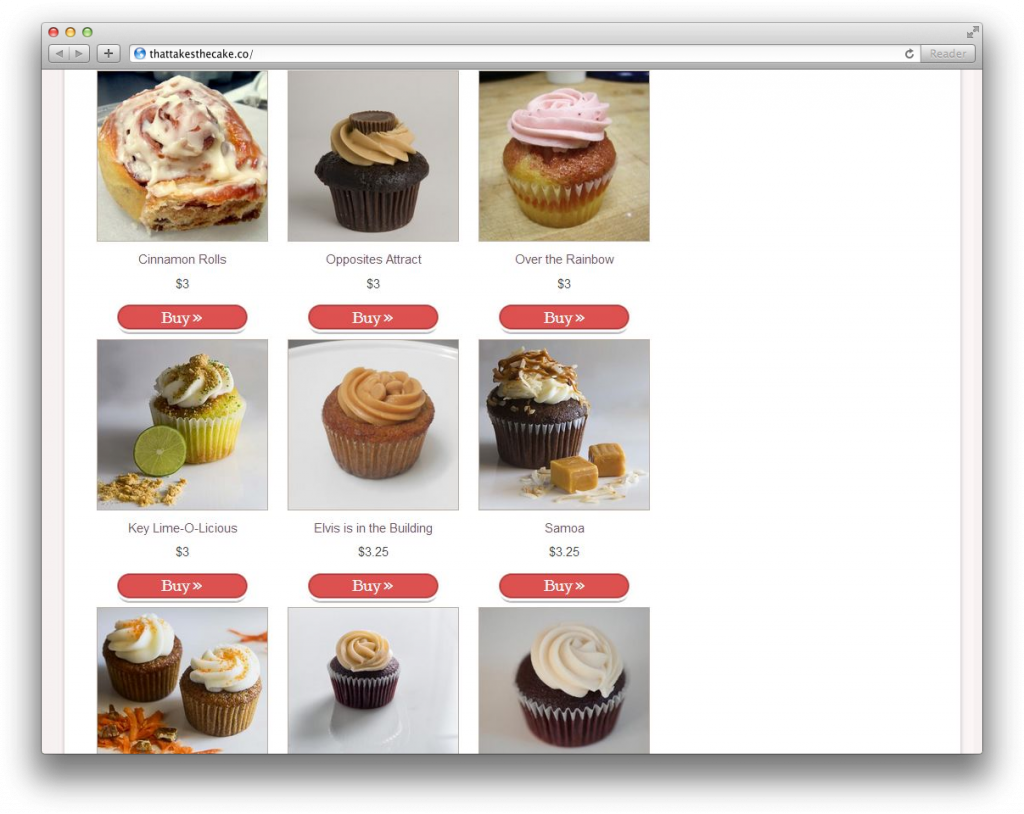This screenshot has width=1024, height=814.
Task: Enter full screen mode
Action: point(972,33)
